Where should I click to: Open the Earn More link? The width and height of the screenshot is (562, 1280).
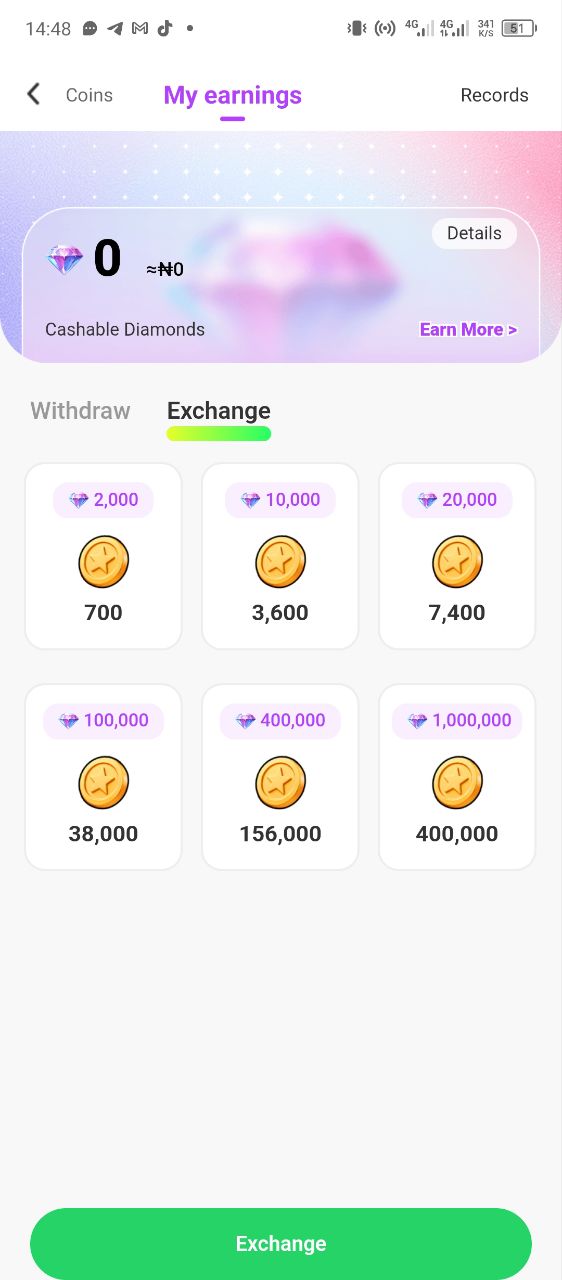[468, 330]
